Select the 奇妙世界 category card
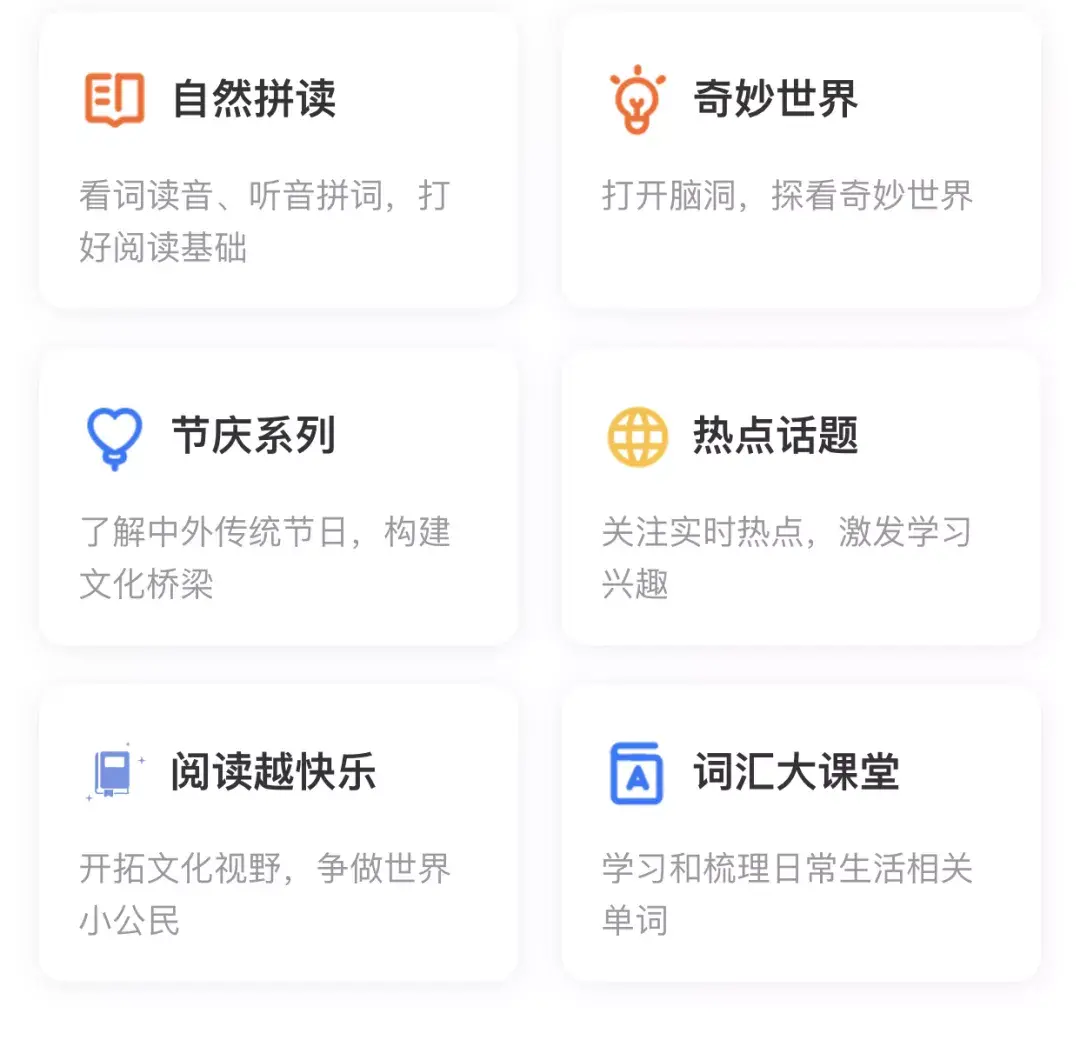This screenshot has height=1060, width=1080. (800, 160)
